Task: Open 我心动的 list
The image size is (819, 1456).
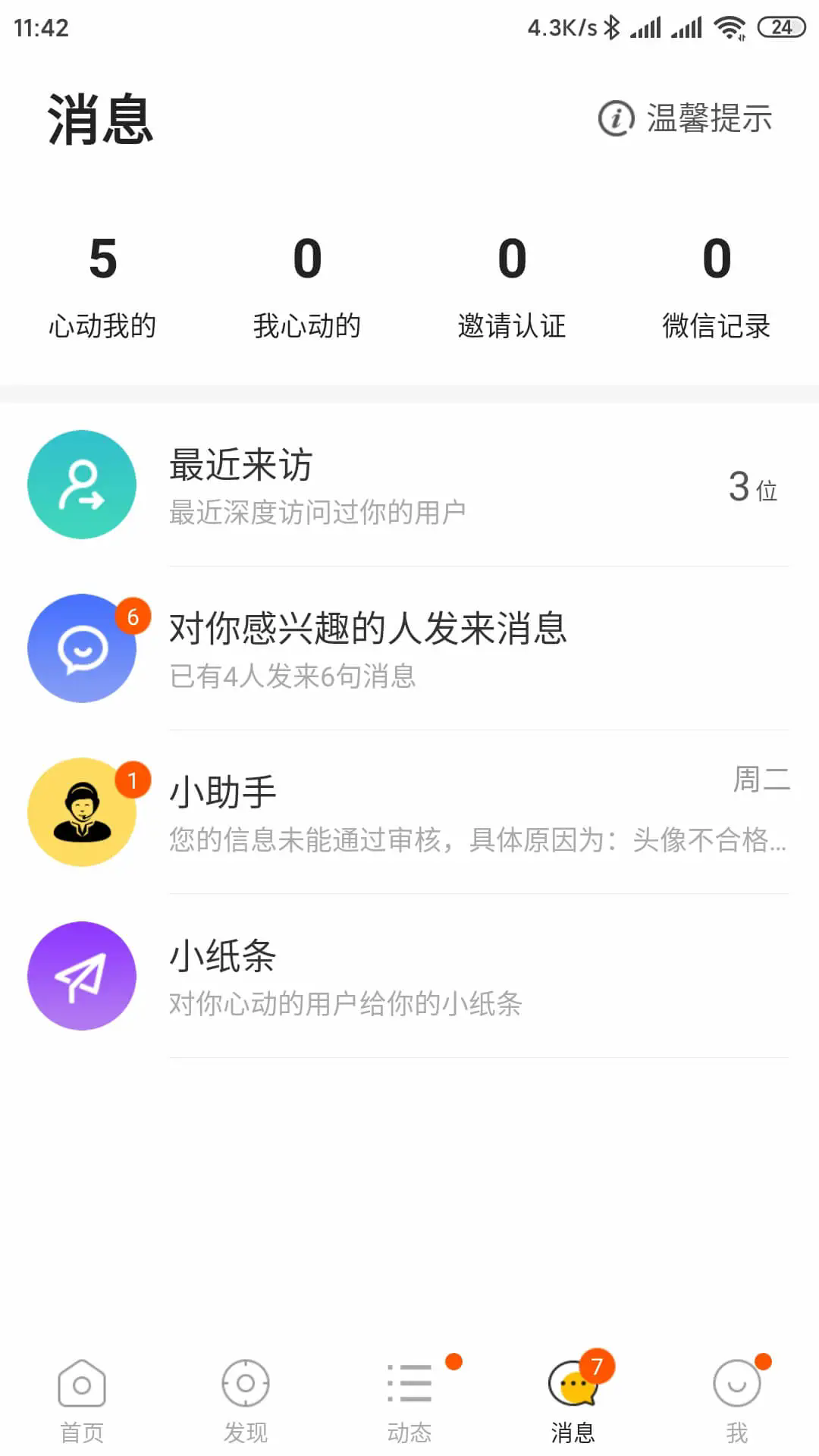Action: pos(307,288)
